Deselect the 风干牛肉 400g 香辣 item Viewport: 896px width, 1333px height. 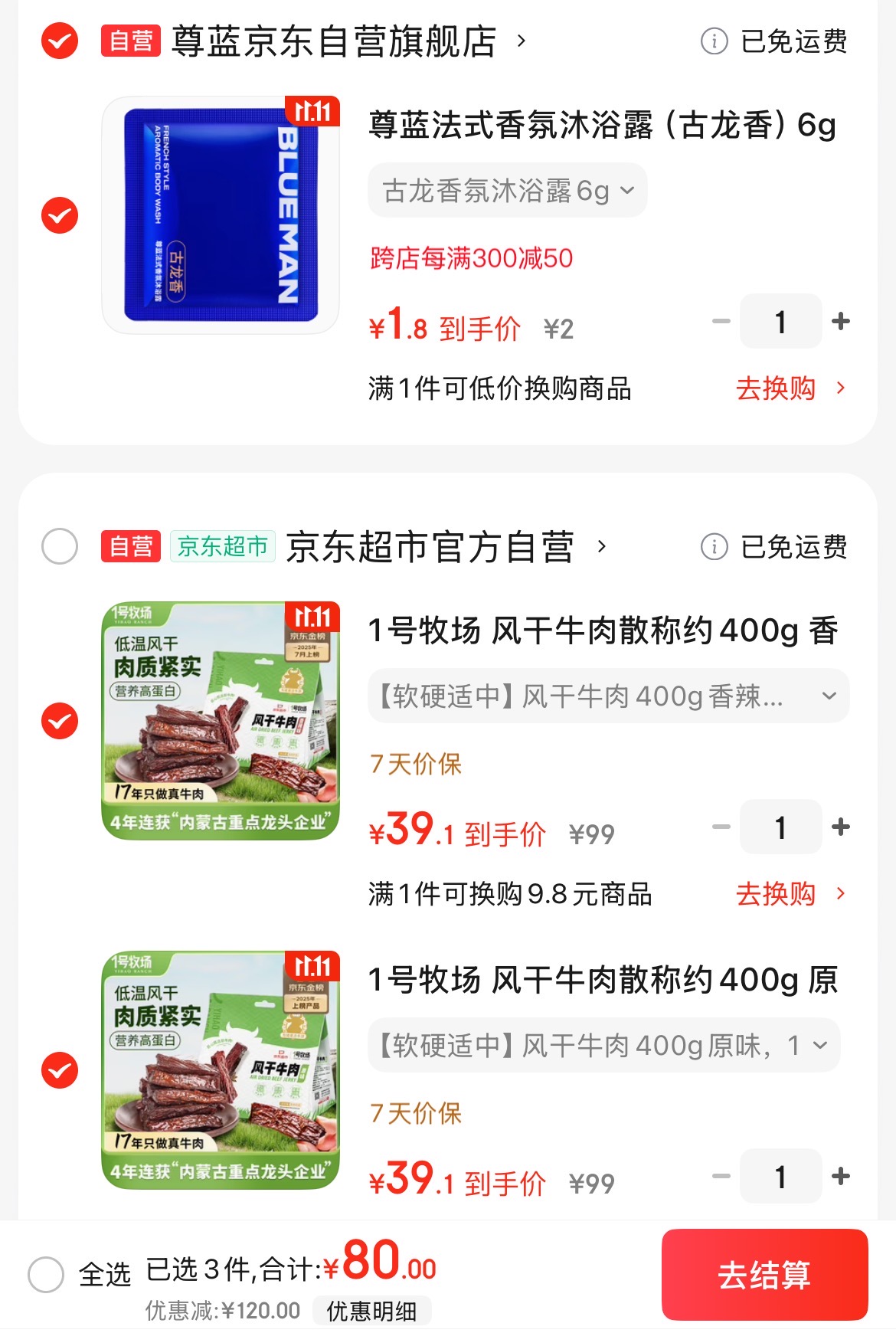click(60, 721)
